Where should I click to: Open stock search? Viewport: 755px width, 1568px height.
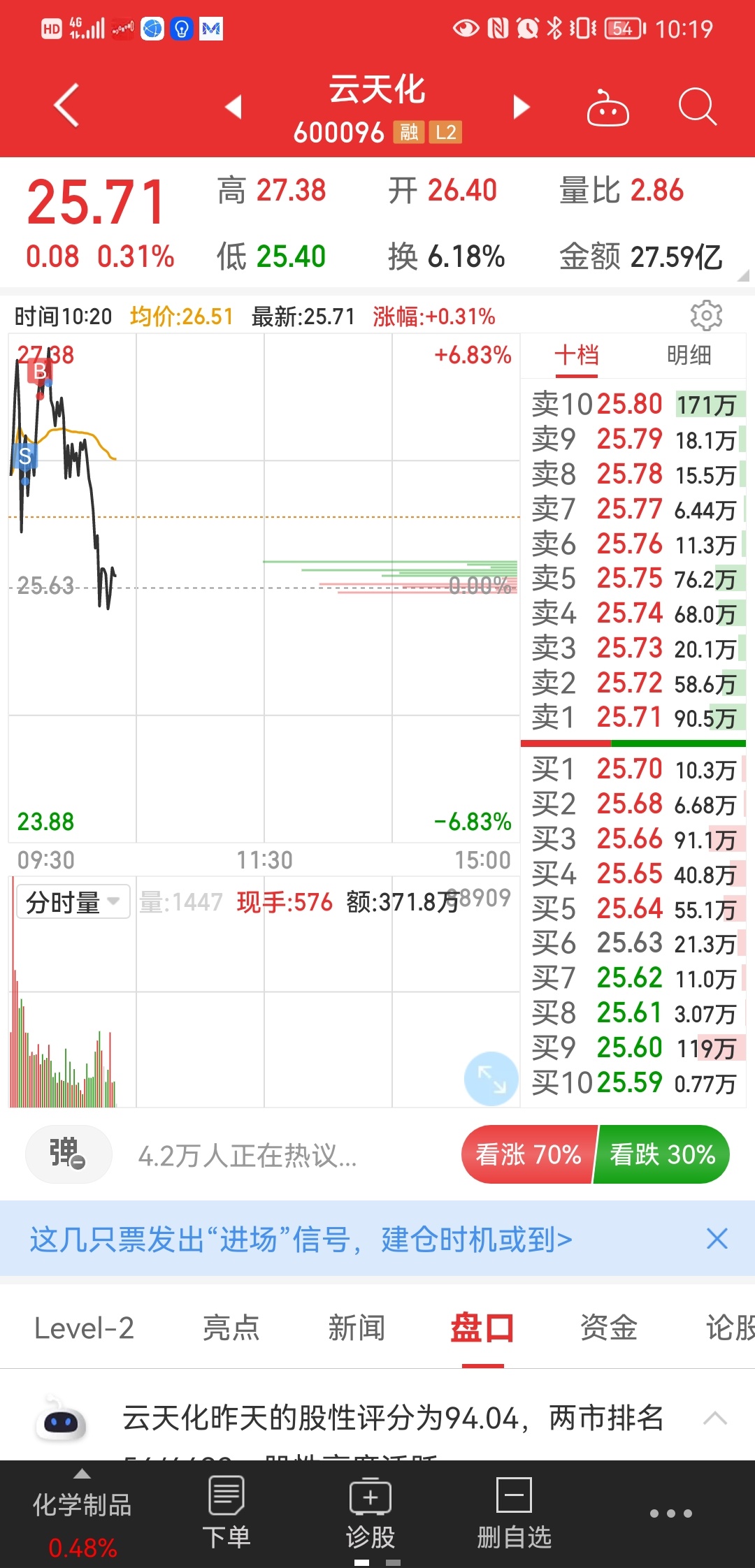698,107
